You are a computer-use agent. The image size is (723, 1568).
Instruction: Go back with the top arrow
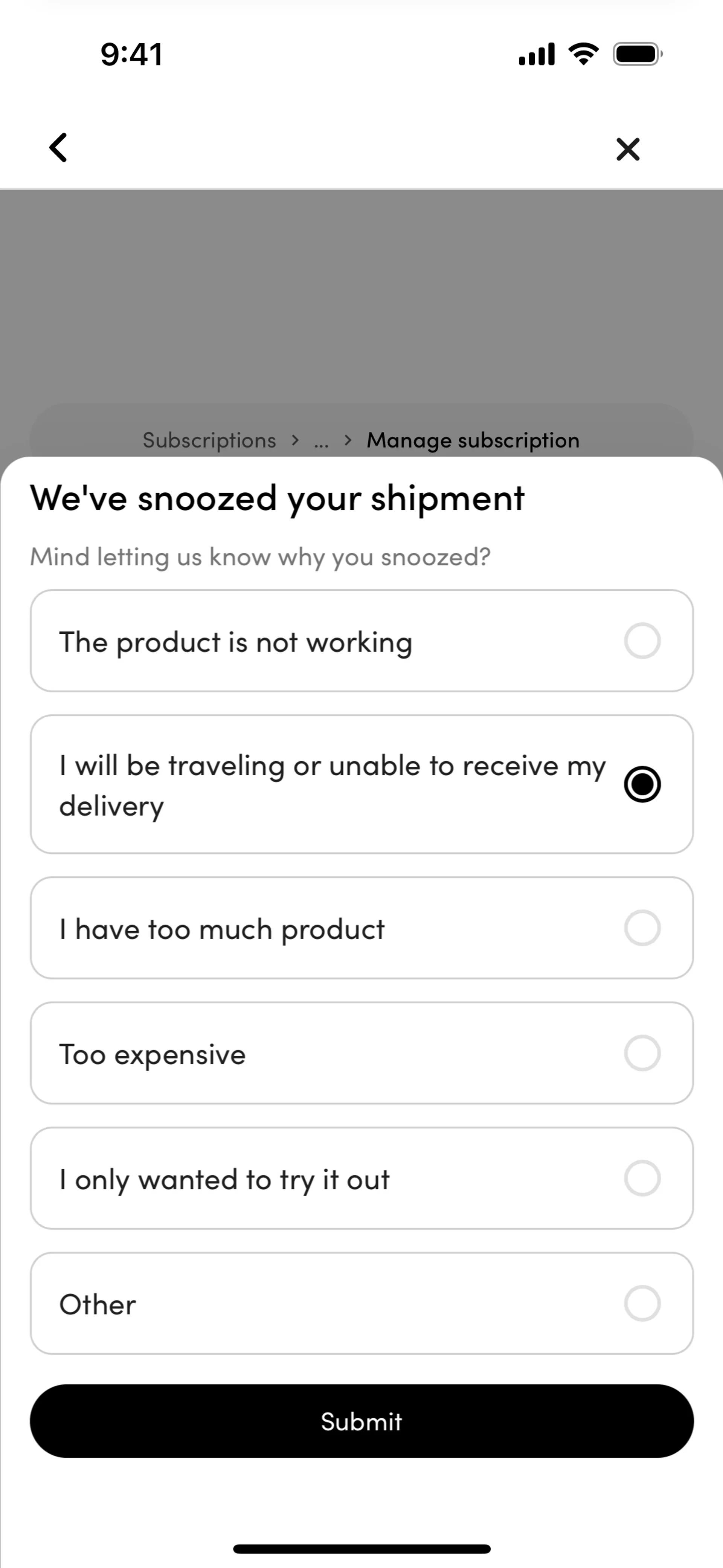click(x=58, y=148)
